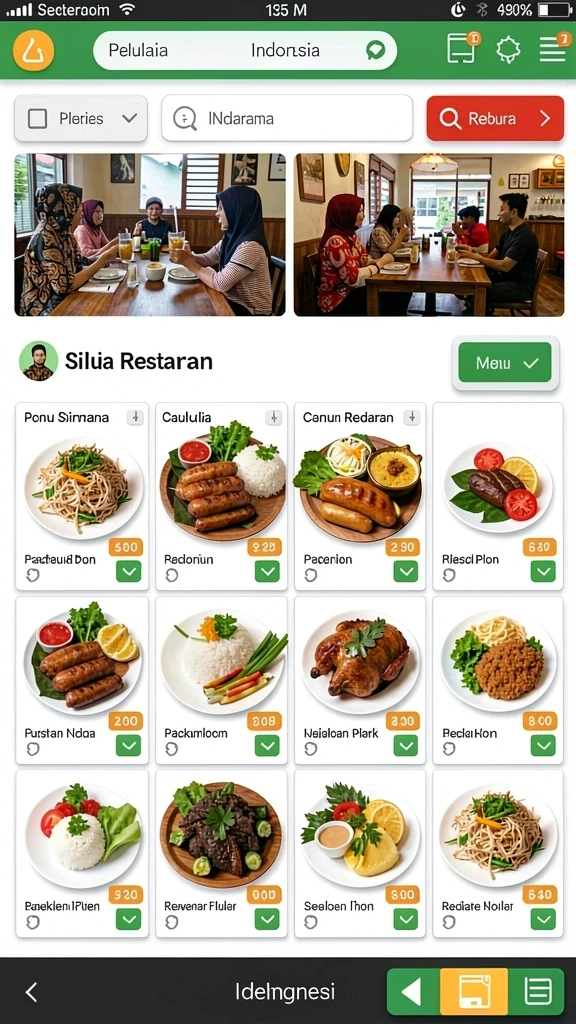Add Packimloom using its green check button
This screenshot has width=576, height=1024.
click(267, 745)
